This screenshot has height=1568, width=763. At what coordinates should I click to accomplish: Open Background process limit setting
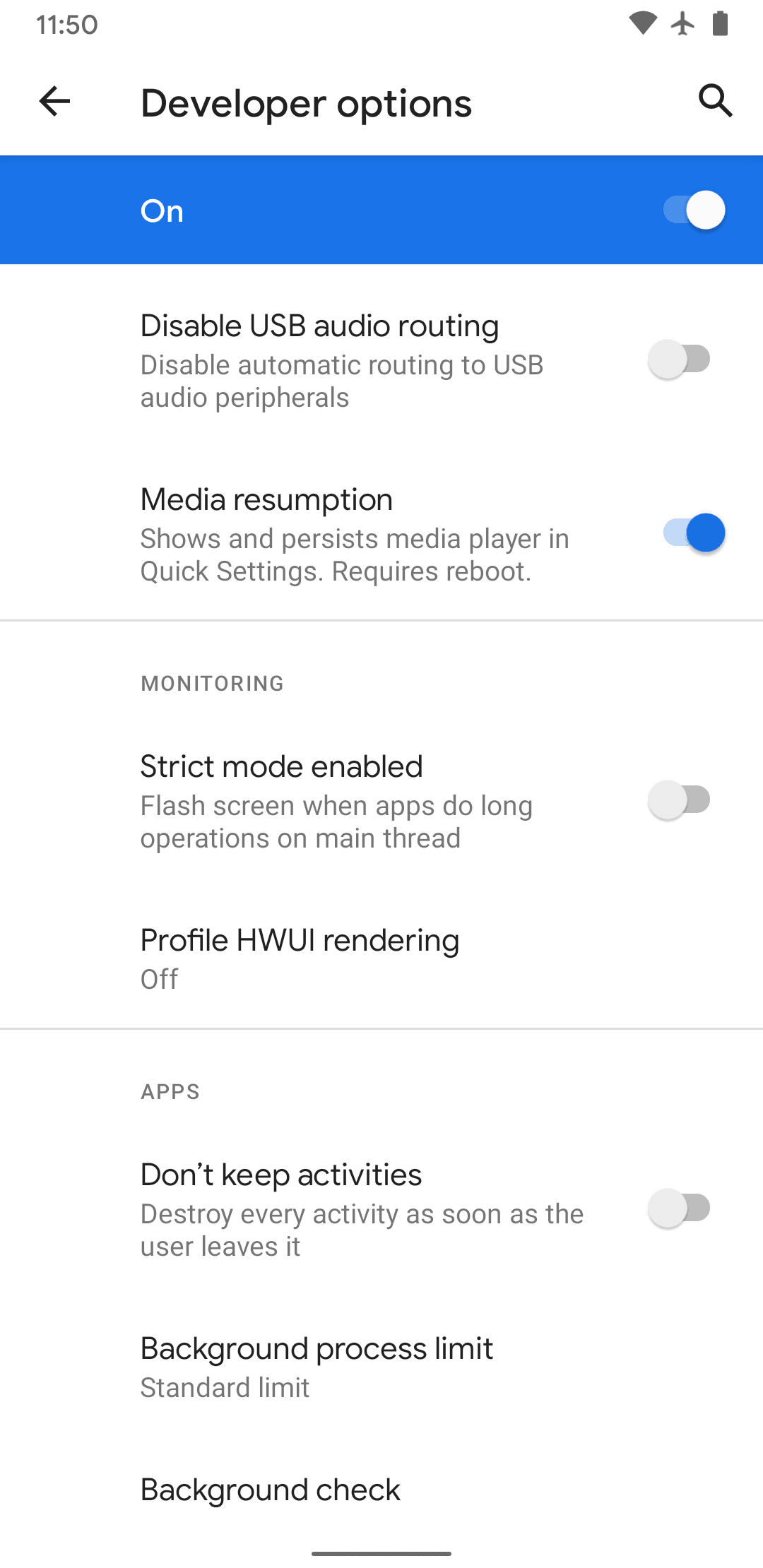pos(317,1366)
